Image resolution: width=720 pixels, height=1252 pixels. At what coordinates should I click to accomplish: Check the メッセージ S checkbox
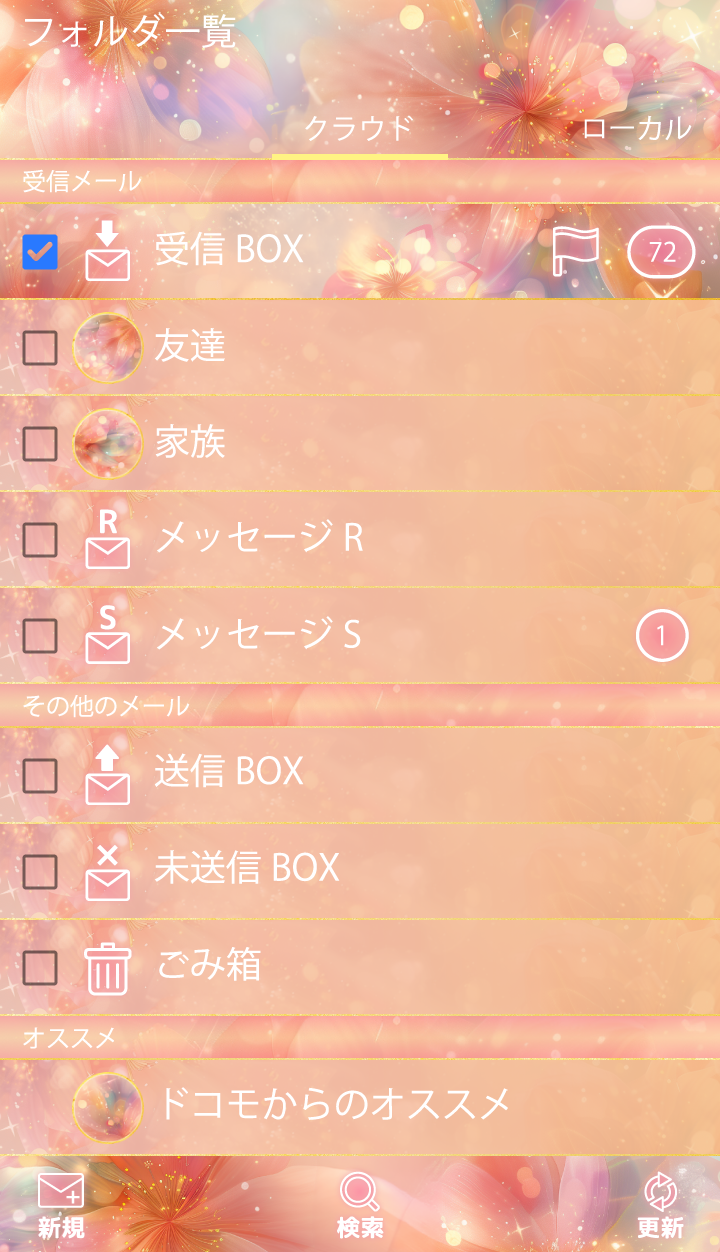tap(40, 636)
